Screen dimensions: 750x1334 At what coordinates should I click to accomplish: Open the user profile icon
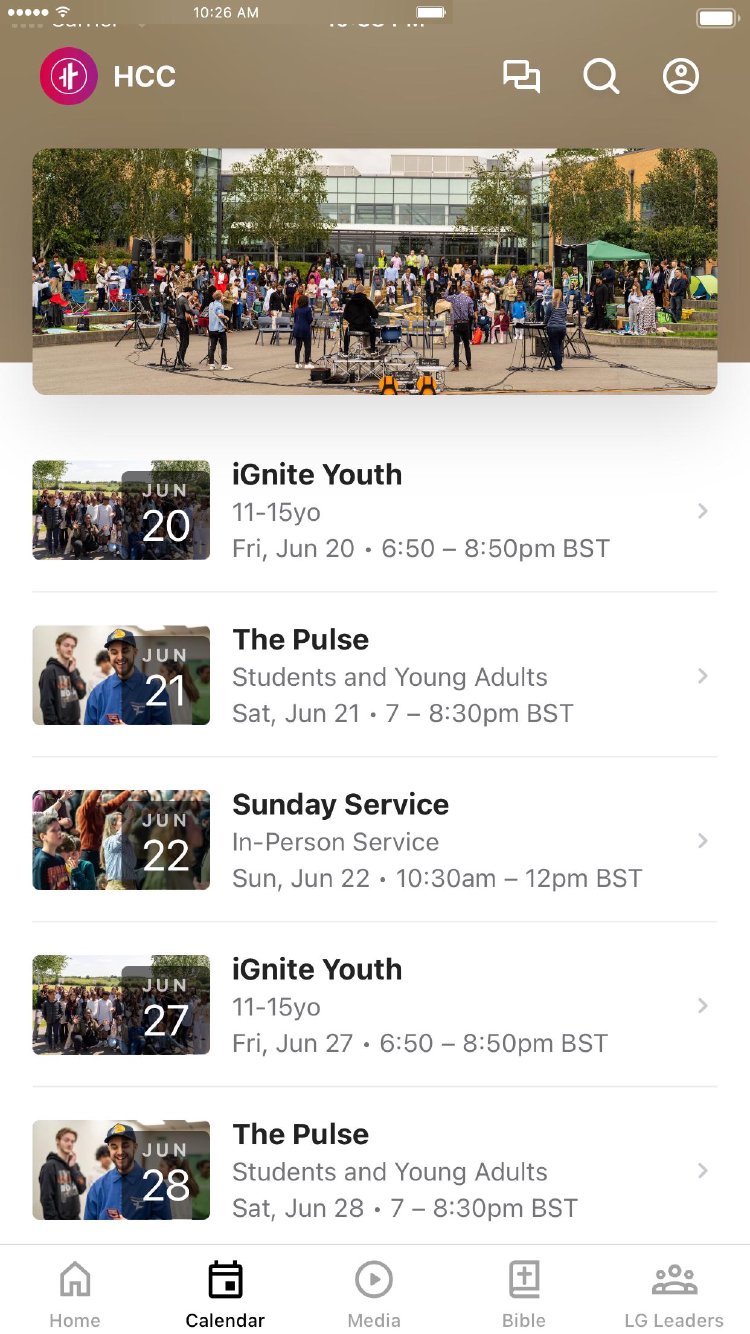click(681, 77)
